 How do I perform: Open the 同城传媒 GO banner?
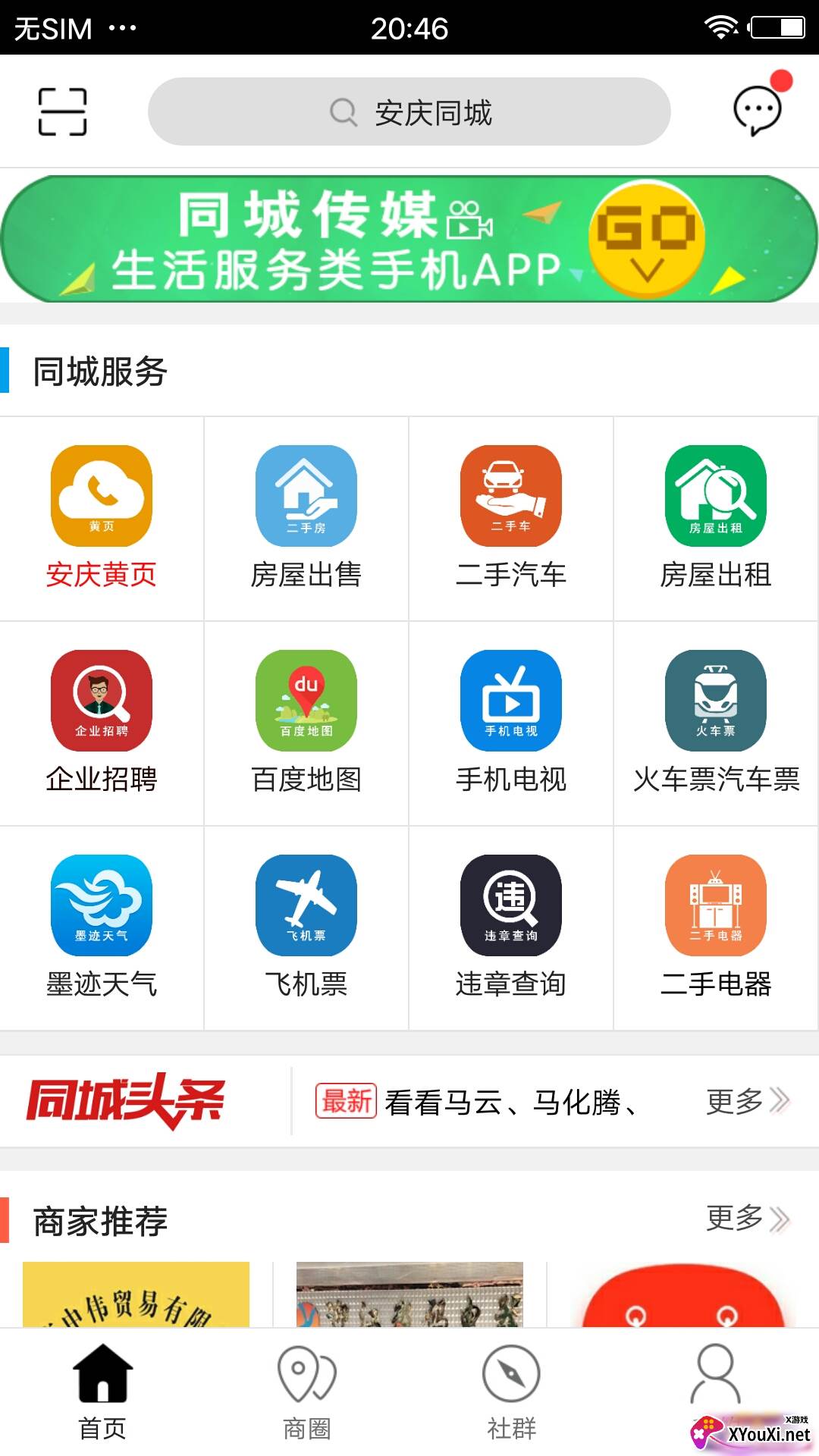pos(409,239)
